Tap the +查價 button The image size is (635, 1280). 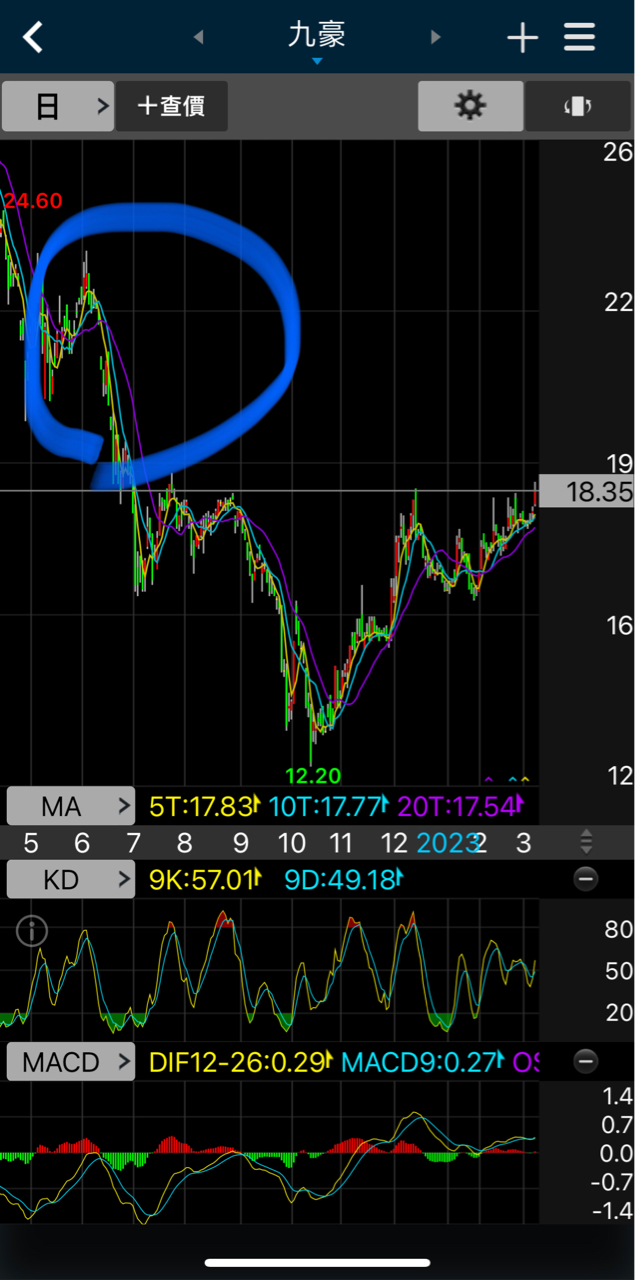[x=172, y=106]
